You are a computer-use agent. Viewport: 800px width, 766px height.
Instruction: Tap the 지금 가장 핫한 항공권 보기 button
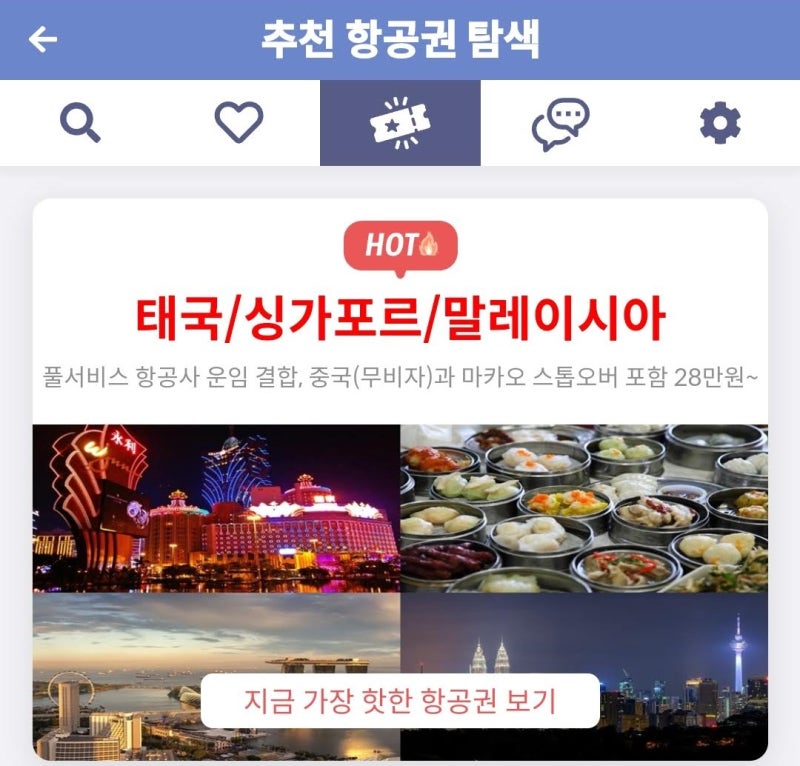click(x=400, y=701)
